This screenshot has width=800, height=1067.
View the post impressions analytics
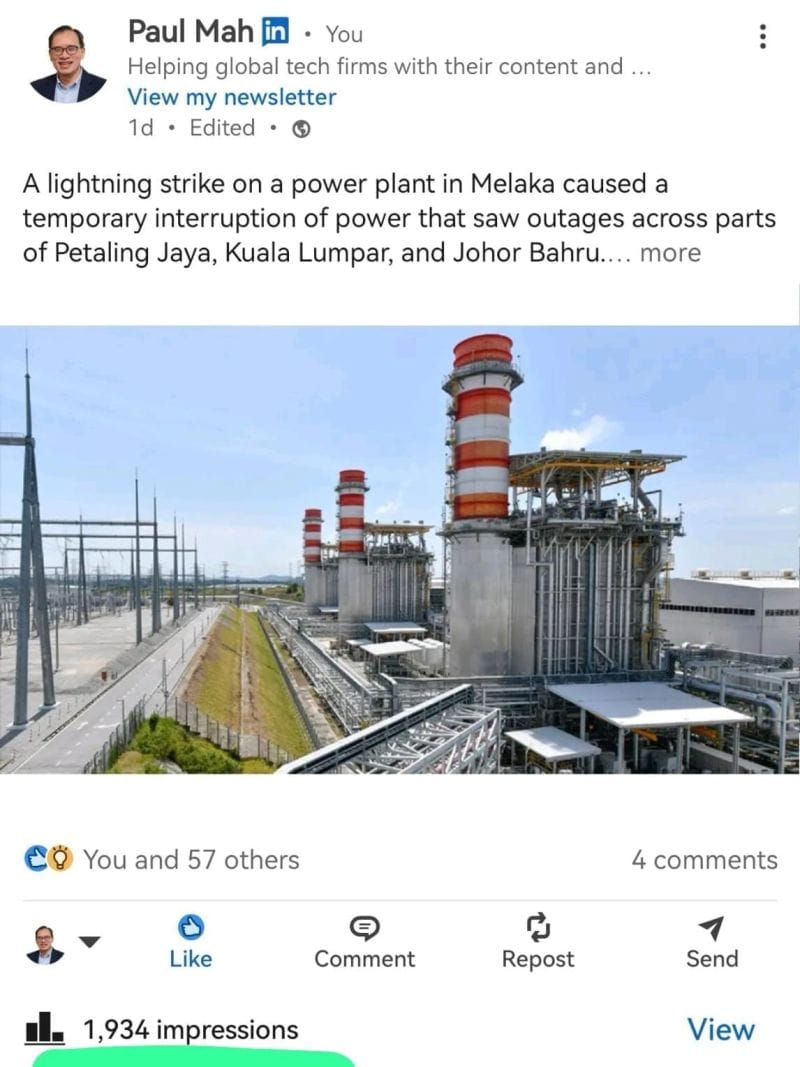(720, 1029)
